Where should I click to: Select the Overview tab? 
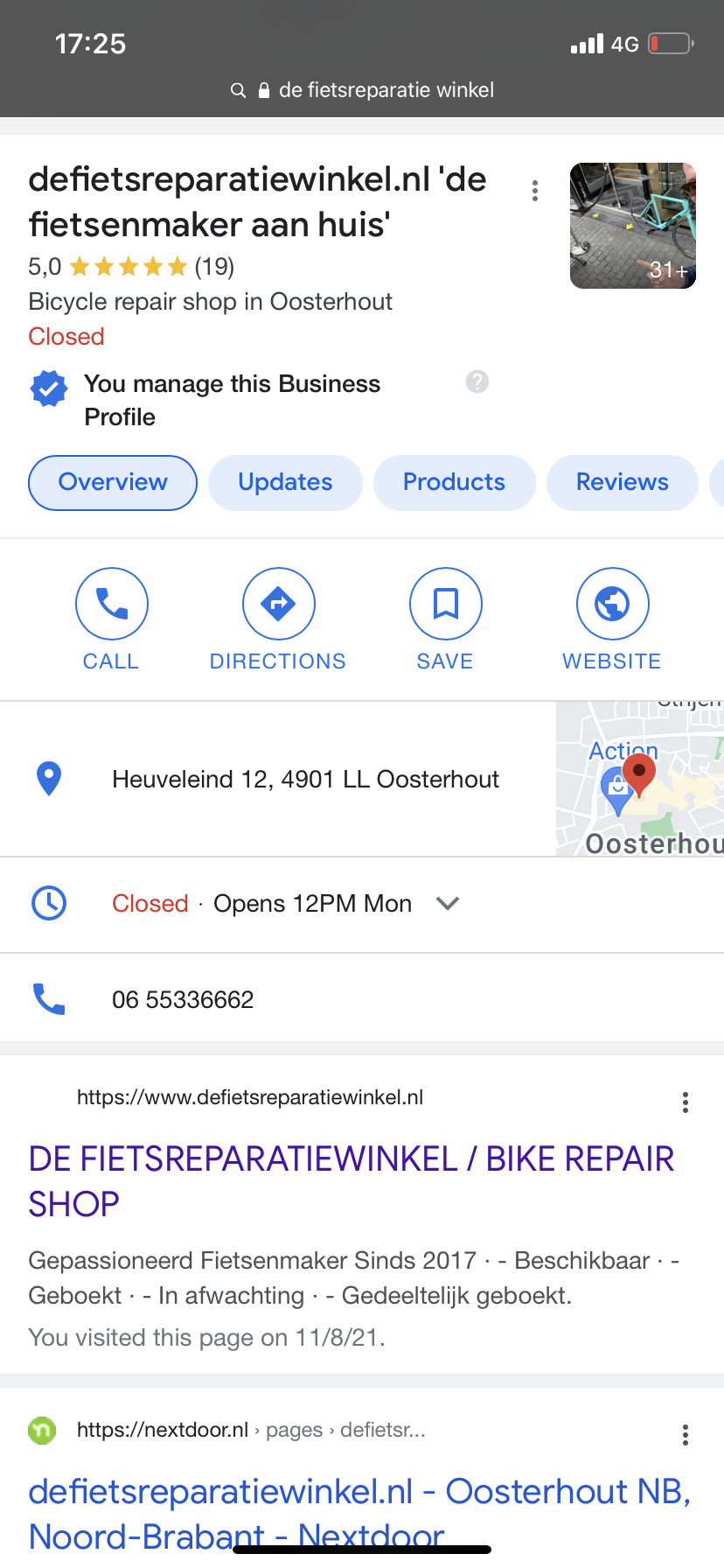113,482
